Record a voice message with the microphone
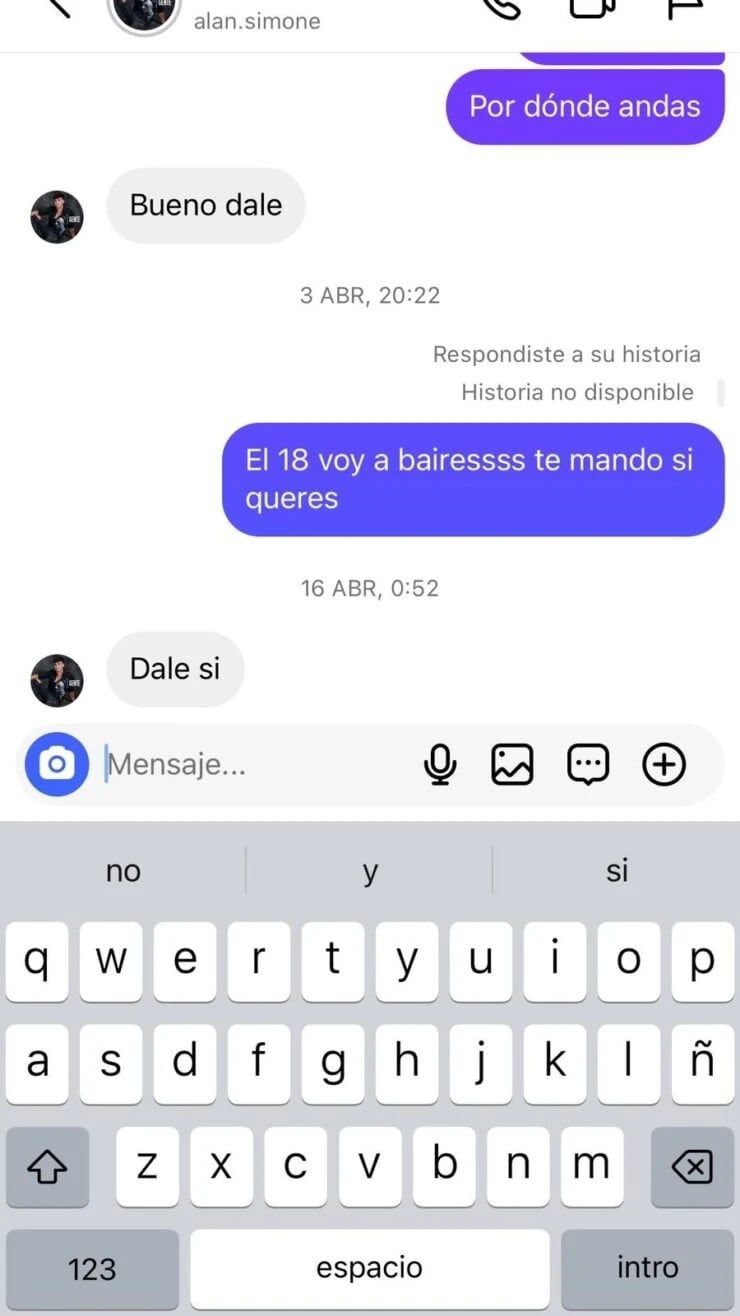Viewport: 740px width, 1316px height. point(440,763)
